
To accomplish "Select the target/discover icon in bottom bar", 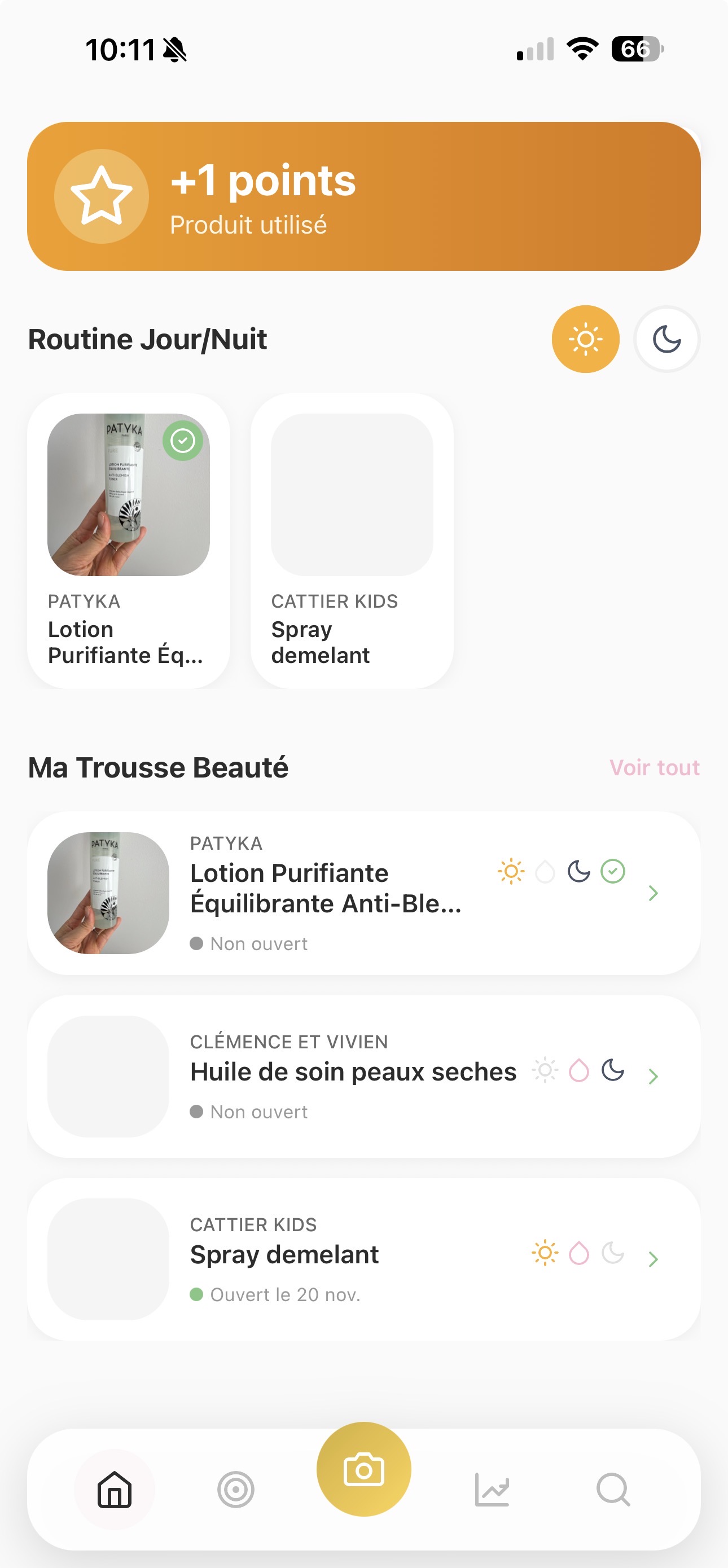I will 235,1491.
